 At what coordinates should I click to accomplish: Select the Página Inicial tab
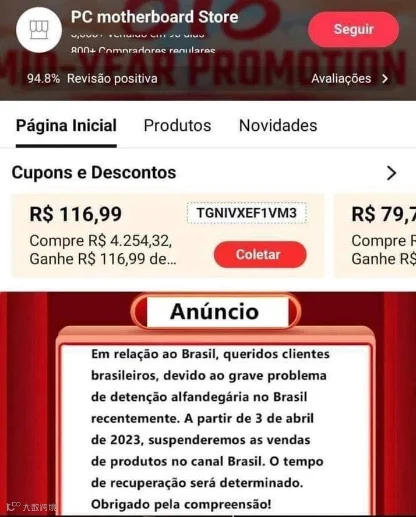click(66, 126)
